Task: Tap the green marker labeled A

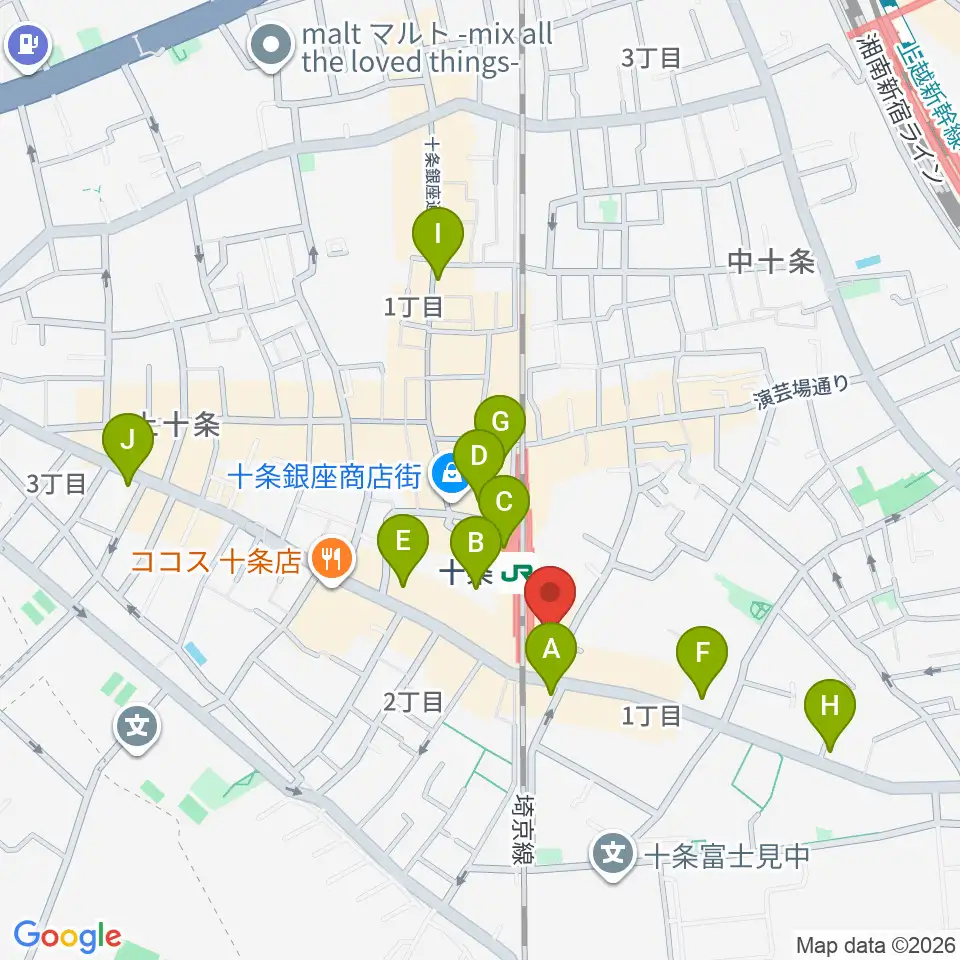Action: (551, 656)
